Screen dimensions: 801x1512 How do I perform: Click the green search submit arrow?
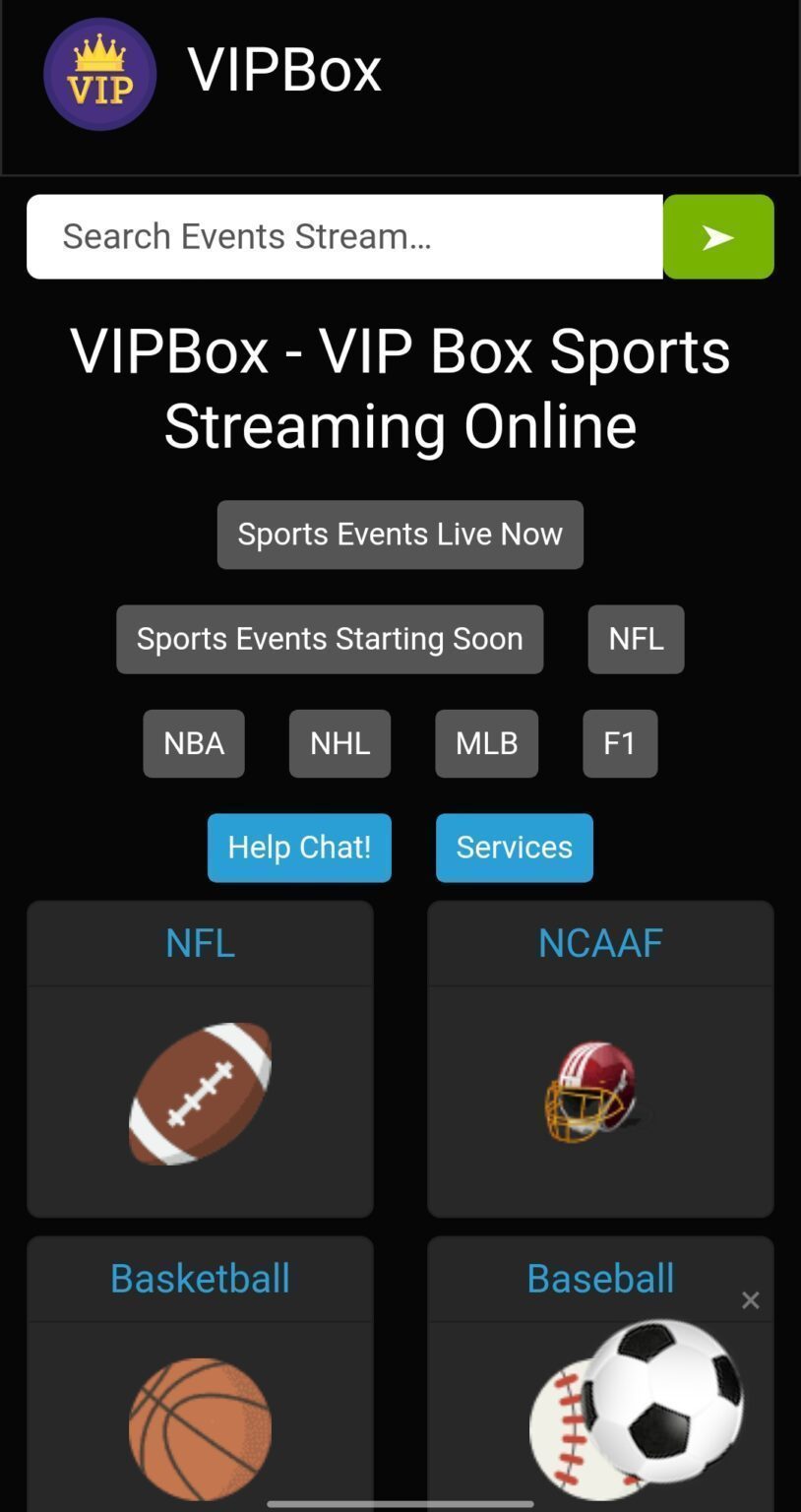coord(717,236)
